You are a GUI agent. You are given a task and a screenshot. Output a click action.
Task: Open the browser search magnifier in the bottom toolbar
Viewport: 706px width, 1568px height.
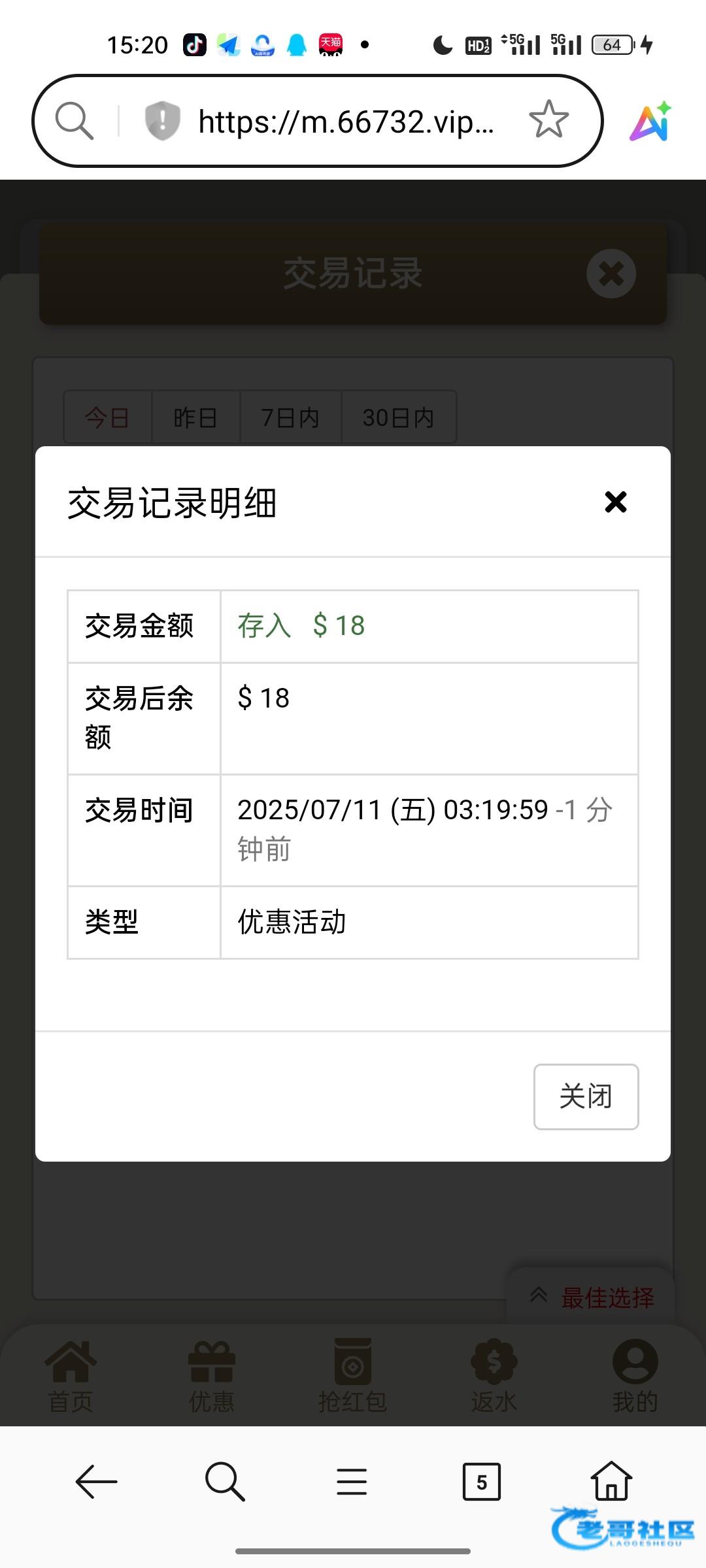click(225, 1481)
